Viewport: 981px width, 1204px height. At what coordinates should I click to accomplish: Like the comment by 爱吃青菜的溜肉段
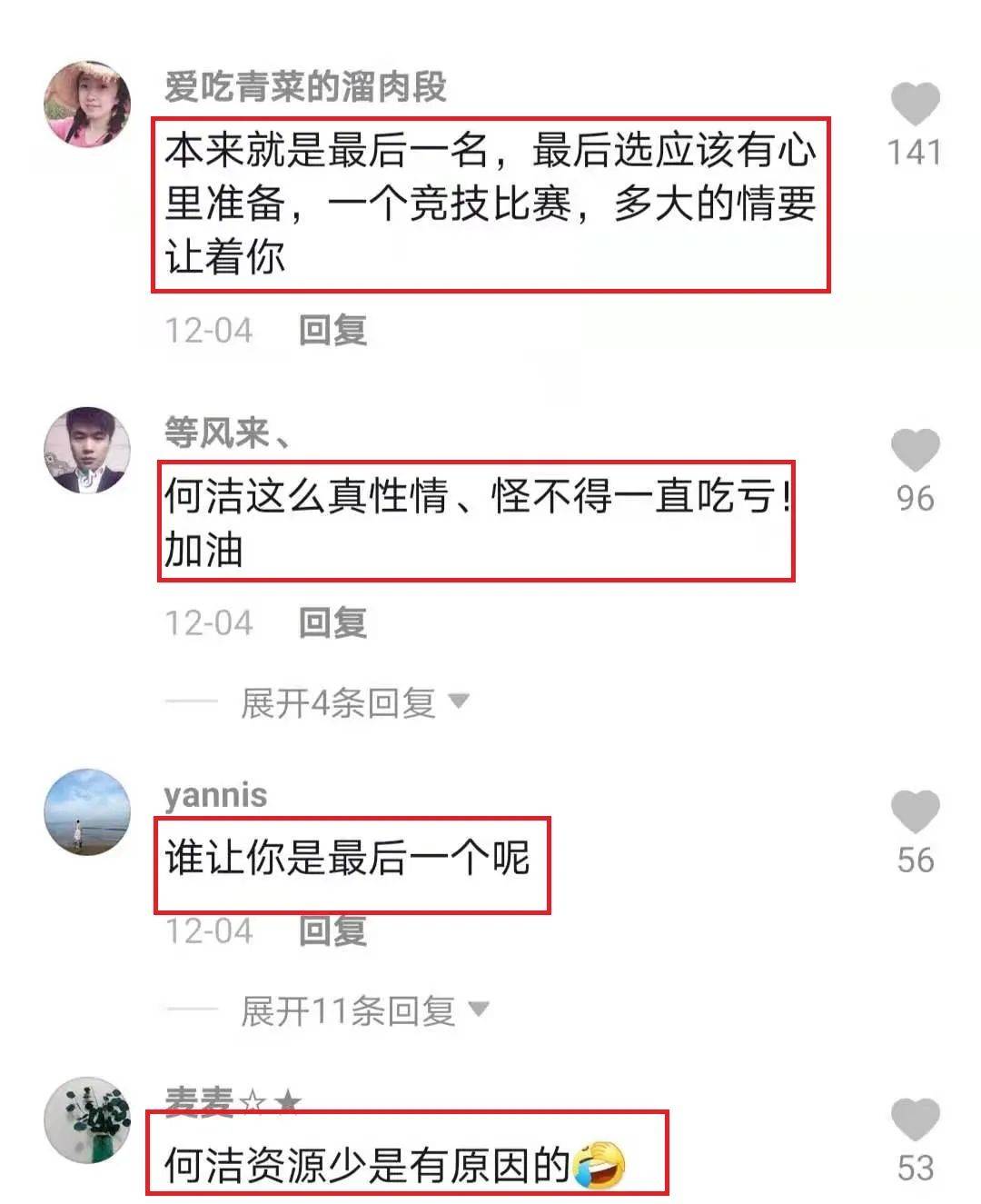click(x=915, y=104)
